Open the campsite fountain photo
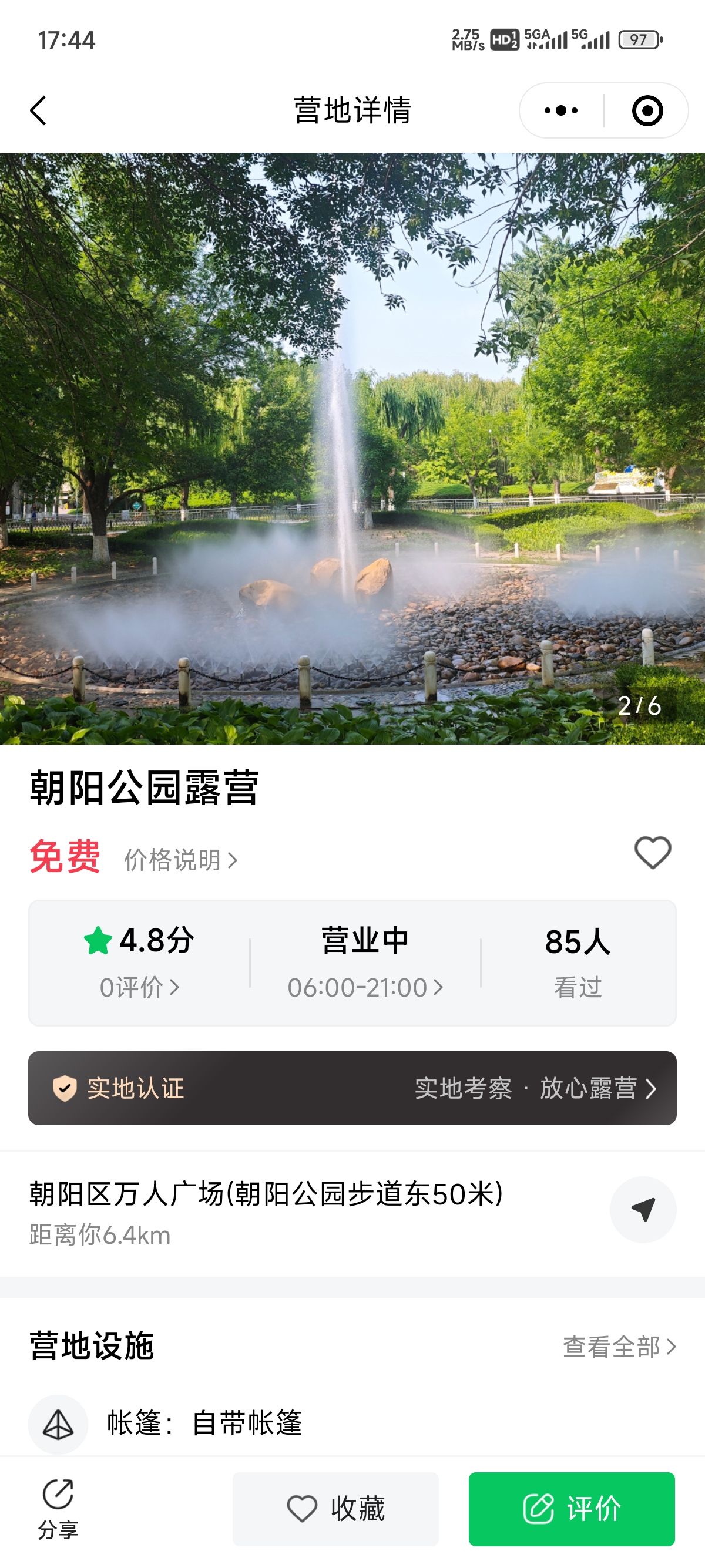The height and width of the screenshot is (1568, 705). pos(352,448)
